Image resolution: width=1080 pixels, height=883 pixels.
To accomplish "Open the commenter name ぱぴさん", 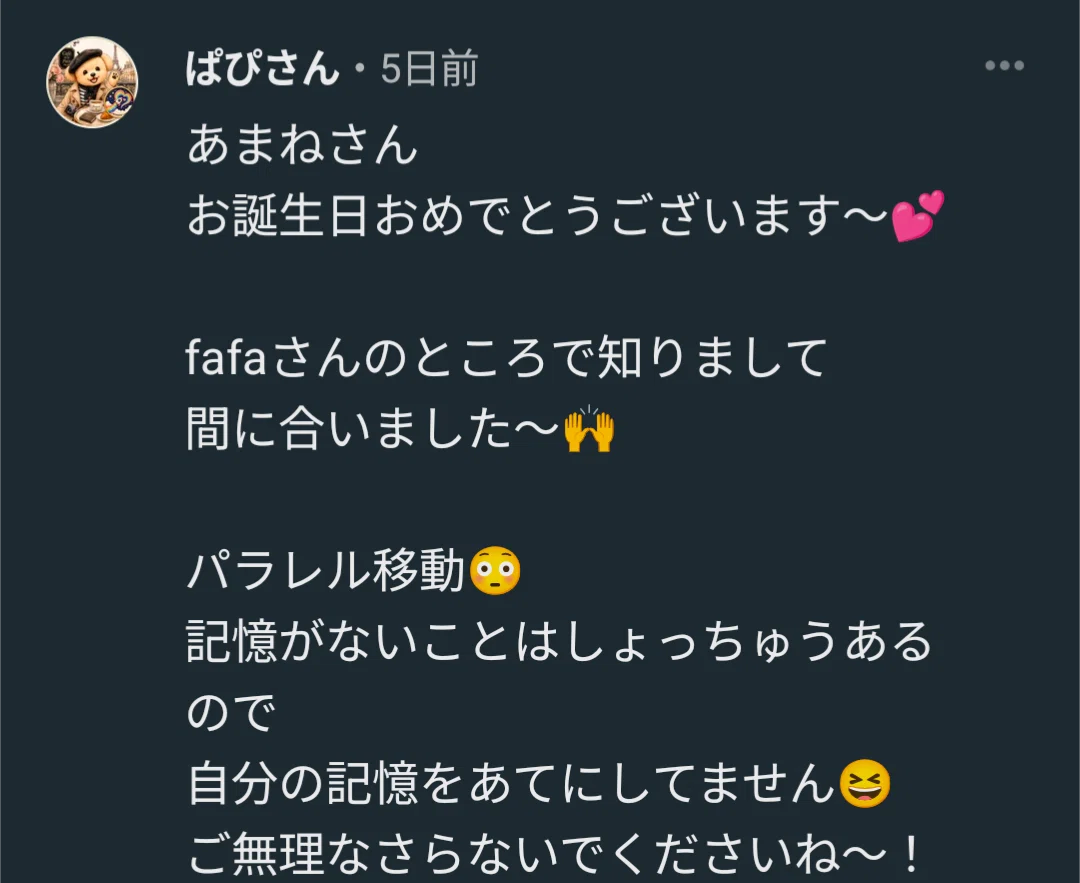I will (262, 69).
